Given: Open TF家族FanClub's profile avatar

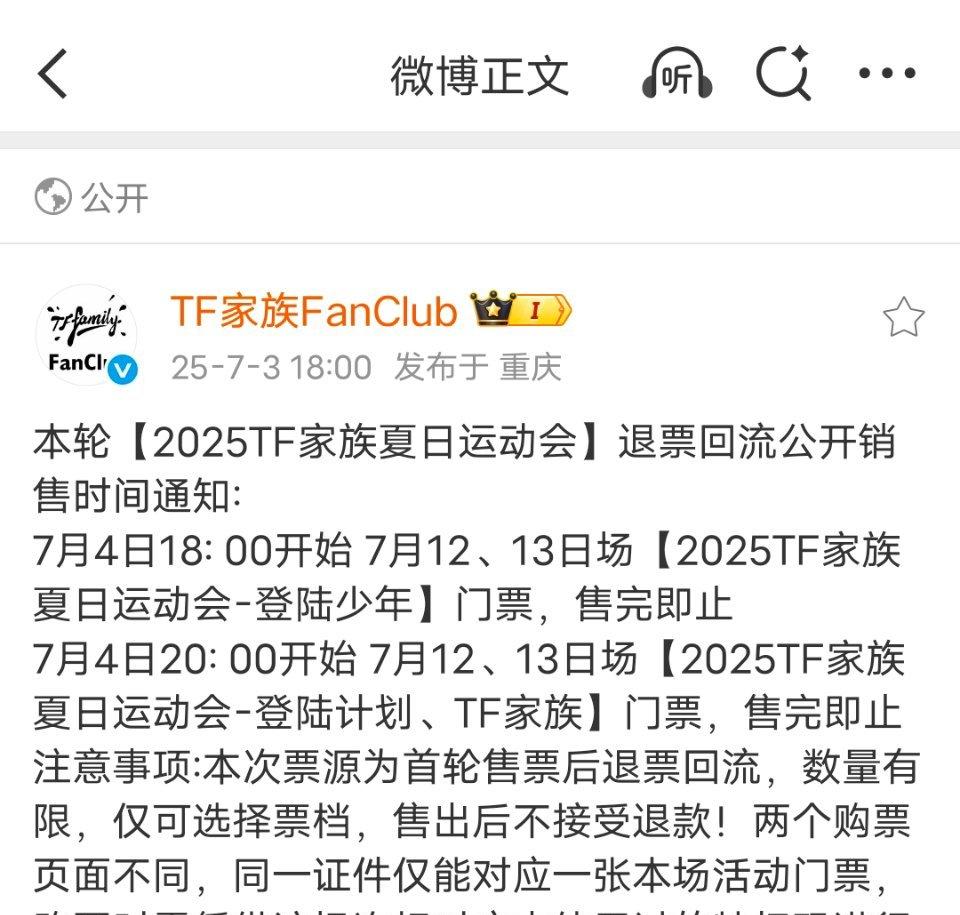Looking at the screenshot, I should click(x=86, y=335).
